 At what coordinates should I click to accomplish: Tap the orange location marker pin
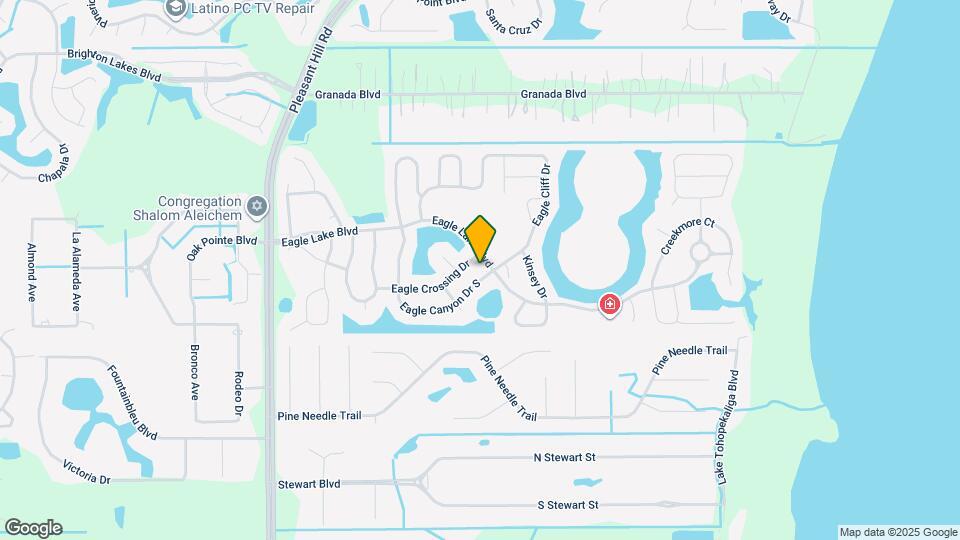coord(481,238)
